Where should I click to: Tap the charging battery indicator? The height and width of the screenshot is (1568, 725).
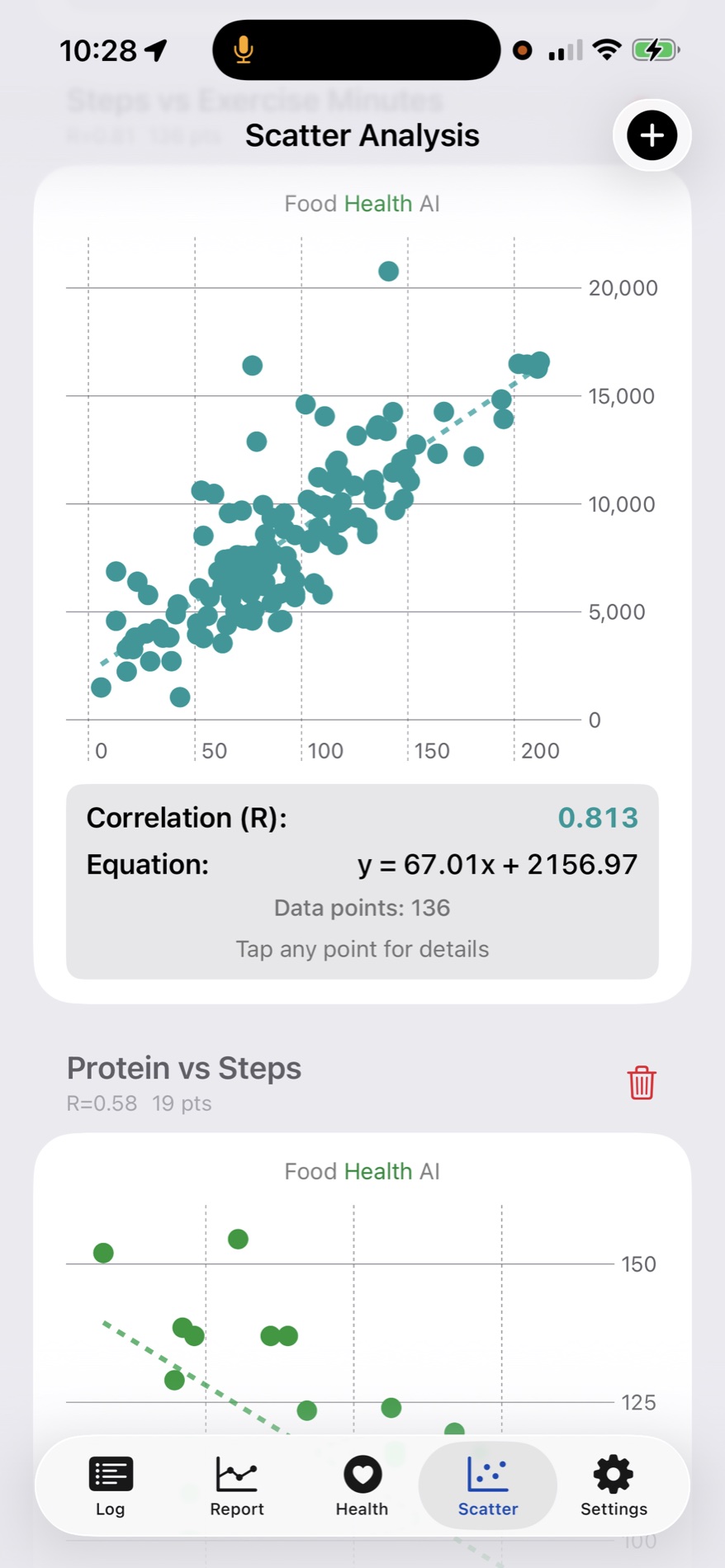coord(653,50)
